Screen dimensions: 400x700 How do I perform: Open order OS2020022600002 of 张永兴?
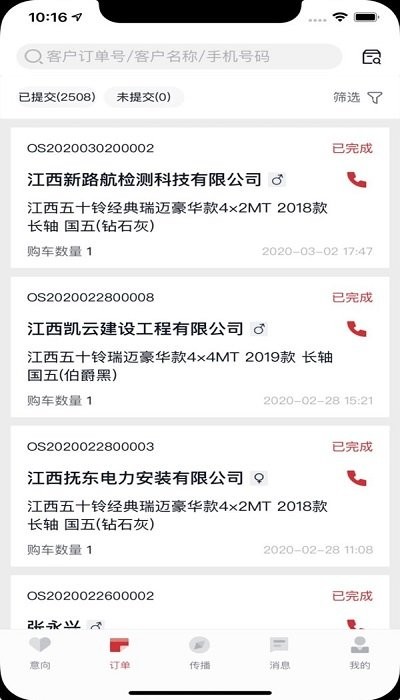coord(200,602)
